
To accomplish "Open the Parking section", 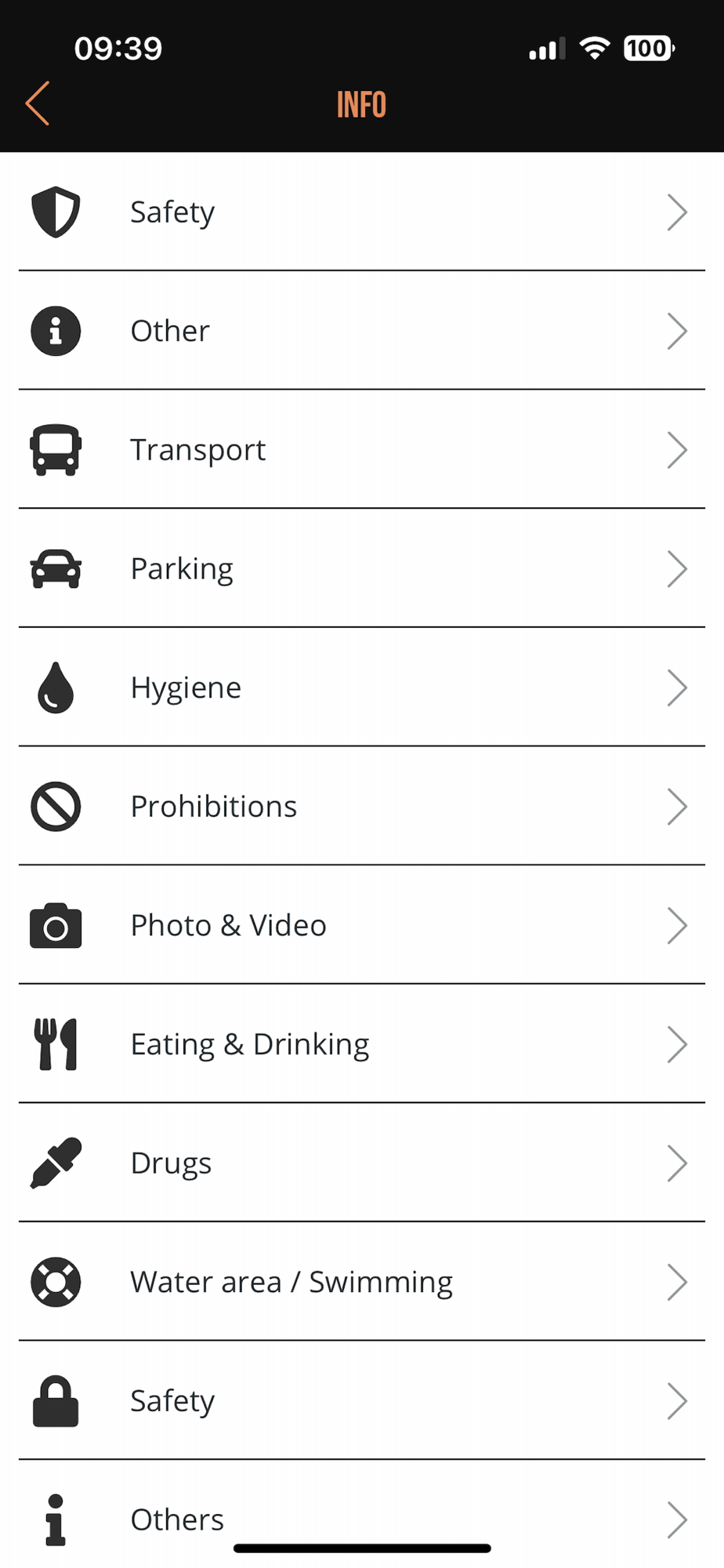I will (360, 569).
